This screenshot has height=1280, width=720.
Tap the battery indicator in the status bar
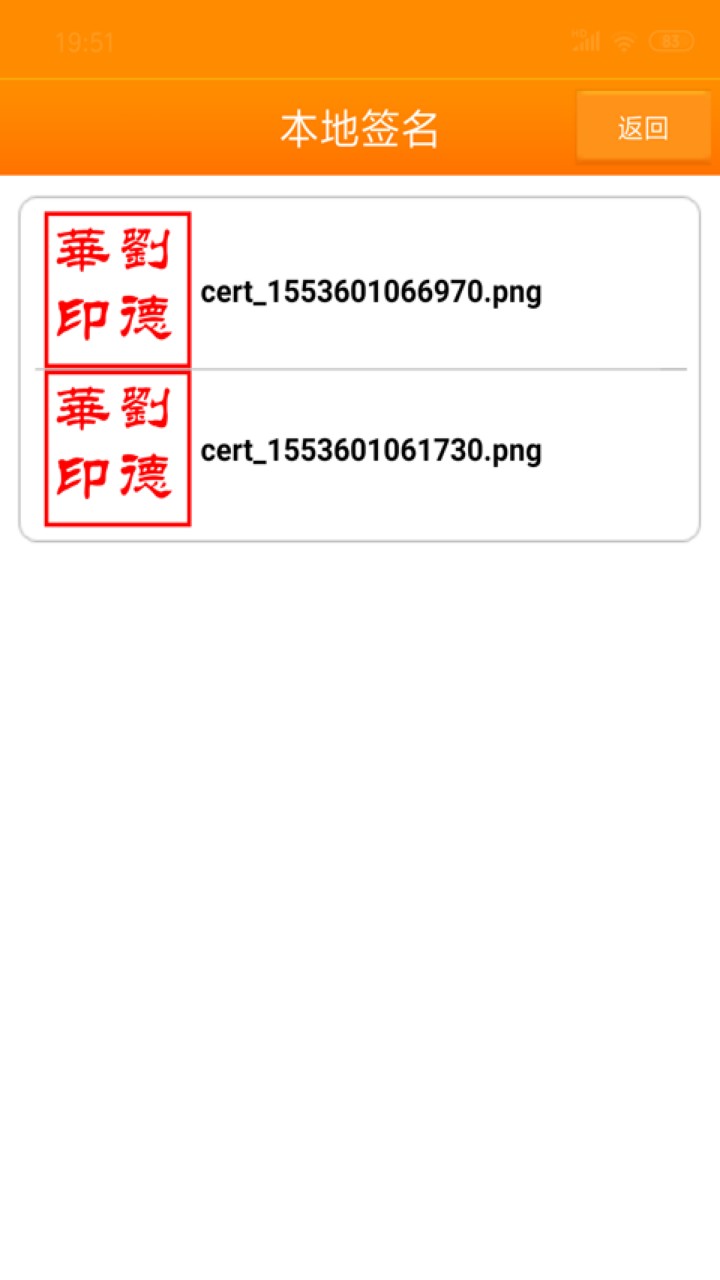[672, 42]
